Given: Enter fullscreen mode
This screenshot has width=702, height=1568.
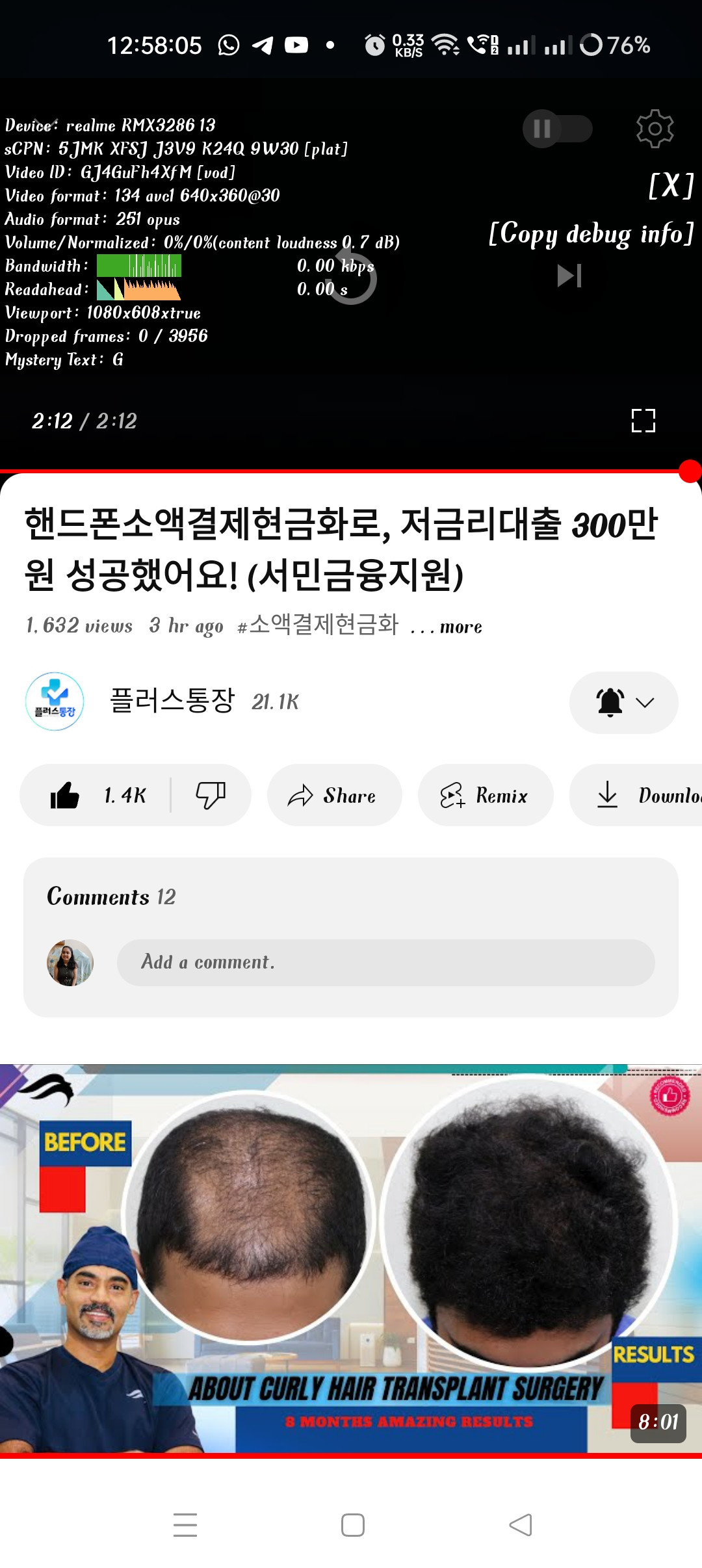Looking at the screenshot, I should coord(643,421).
